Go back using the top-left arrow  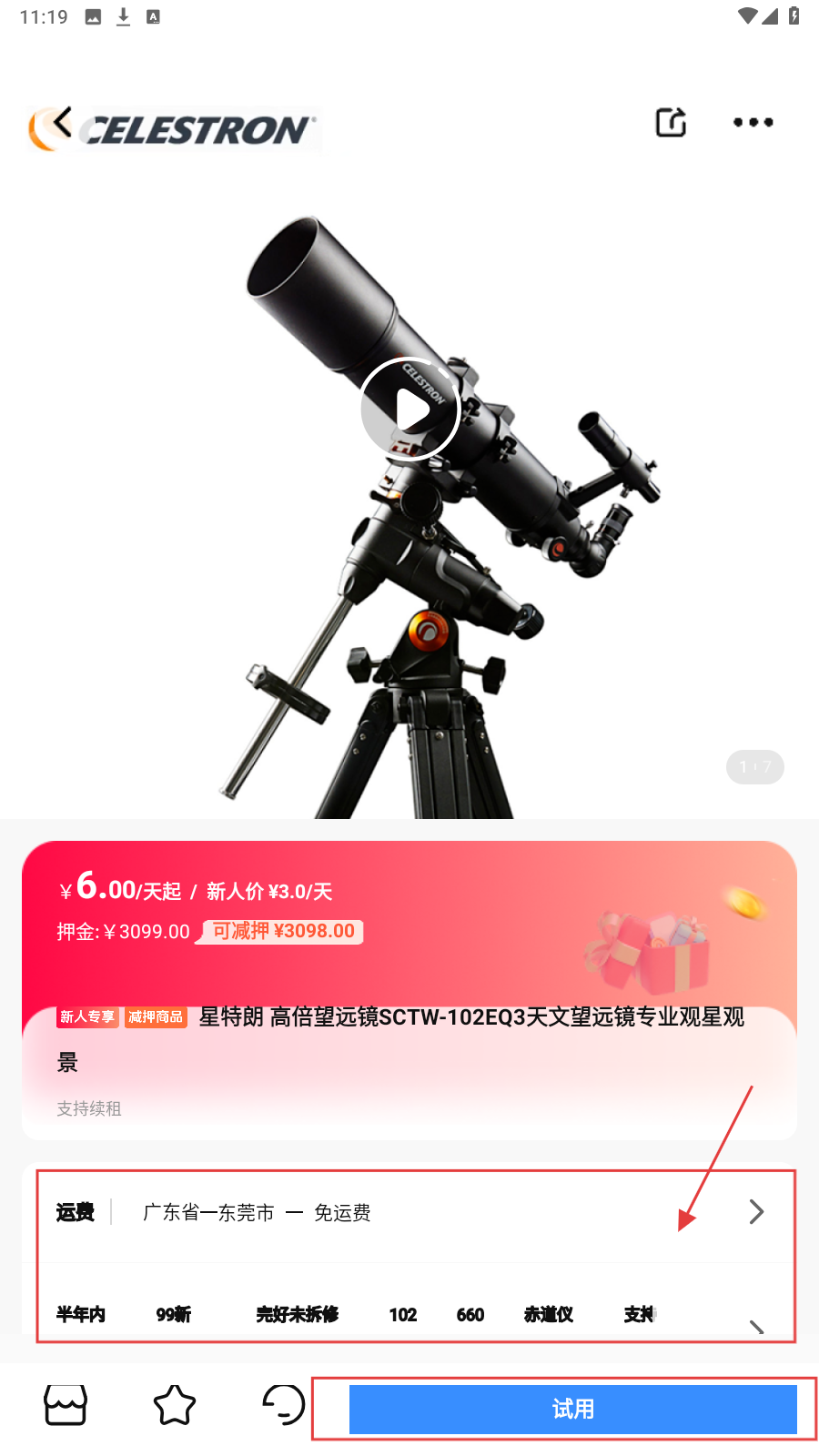[x=61, y=122]
